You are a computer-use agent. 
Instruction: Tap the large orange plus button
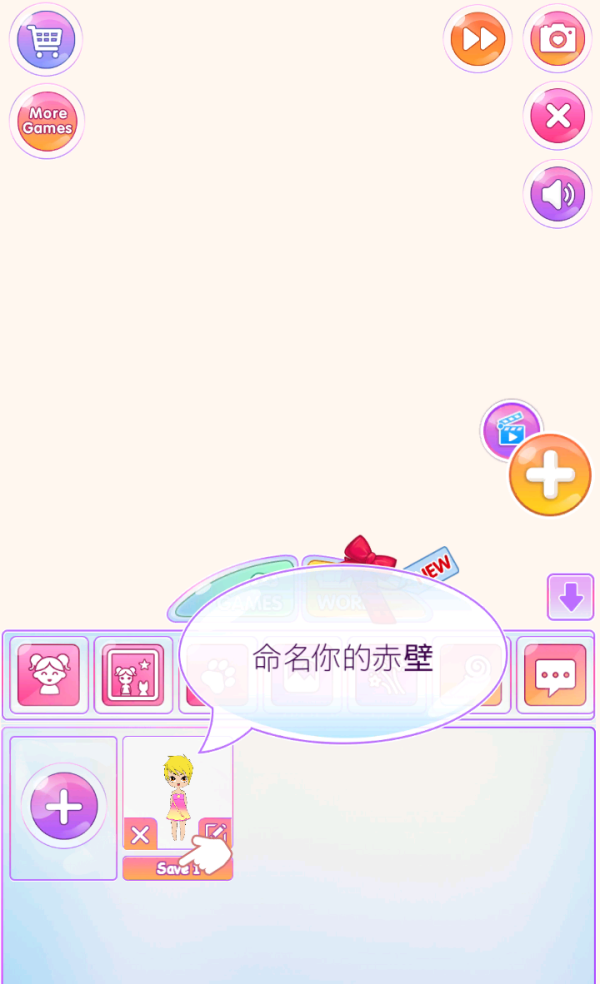coord(550,475)
